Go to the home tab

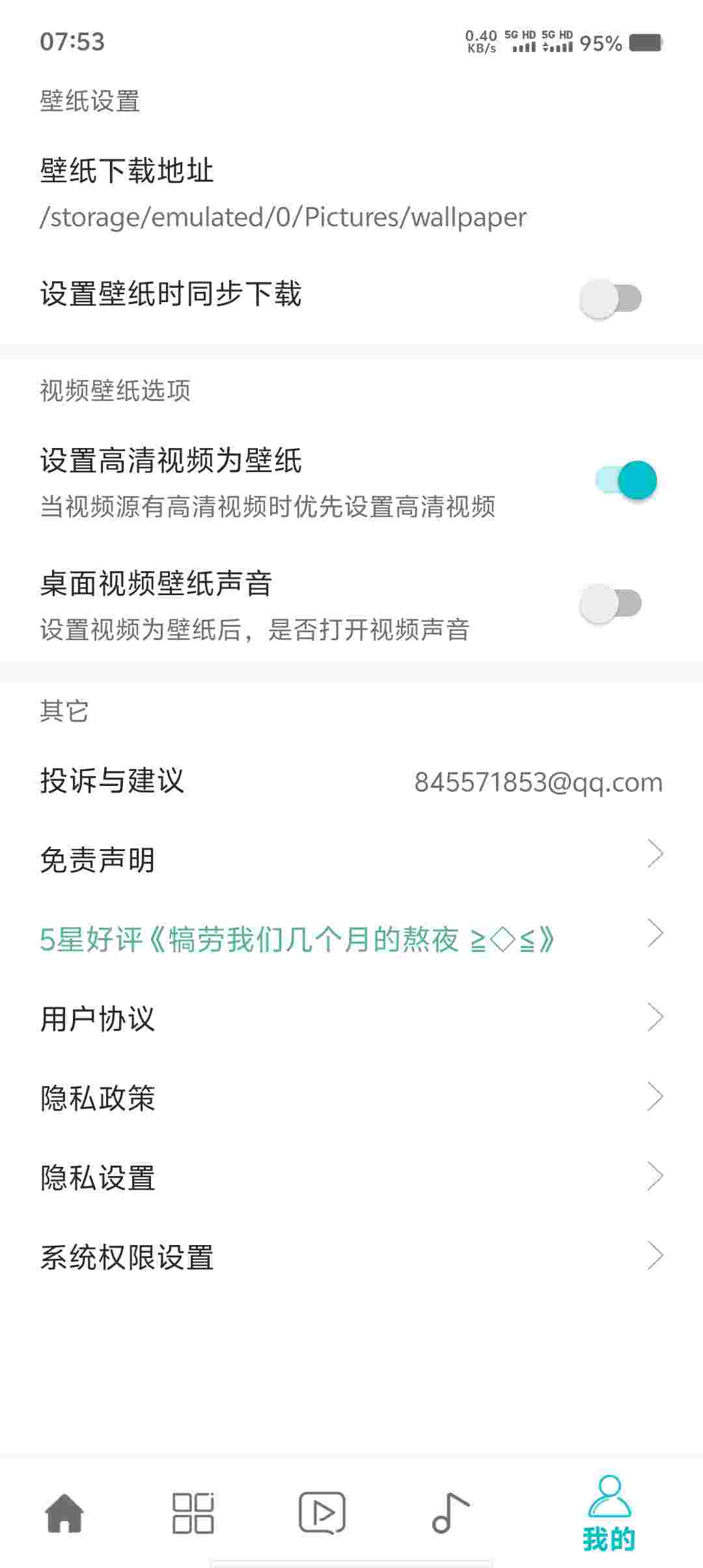click(64, 1512)
